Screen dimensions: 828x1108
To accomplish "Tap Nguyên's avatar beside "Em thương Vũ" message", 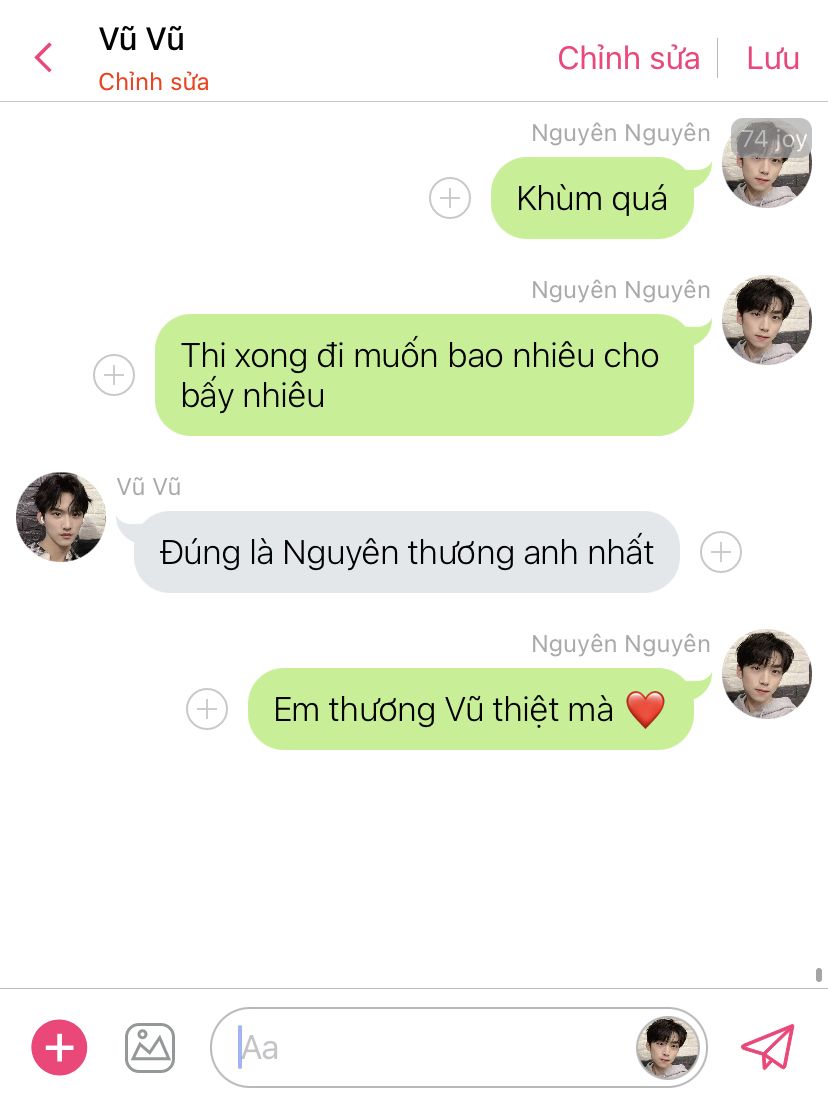I will [767, 673].
